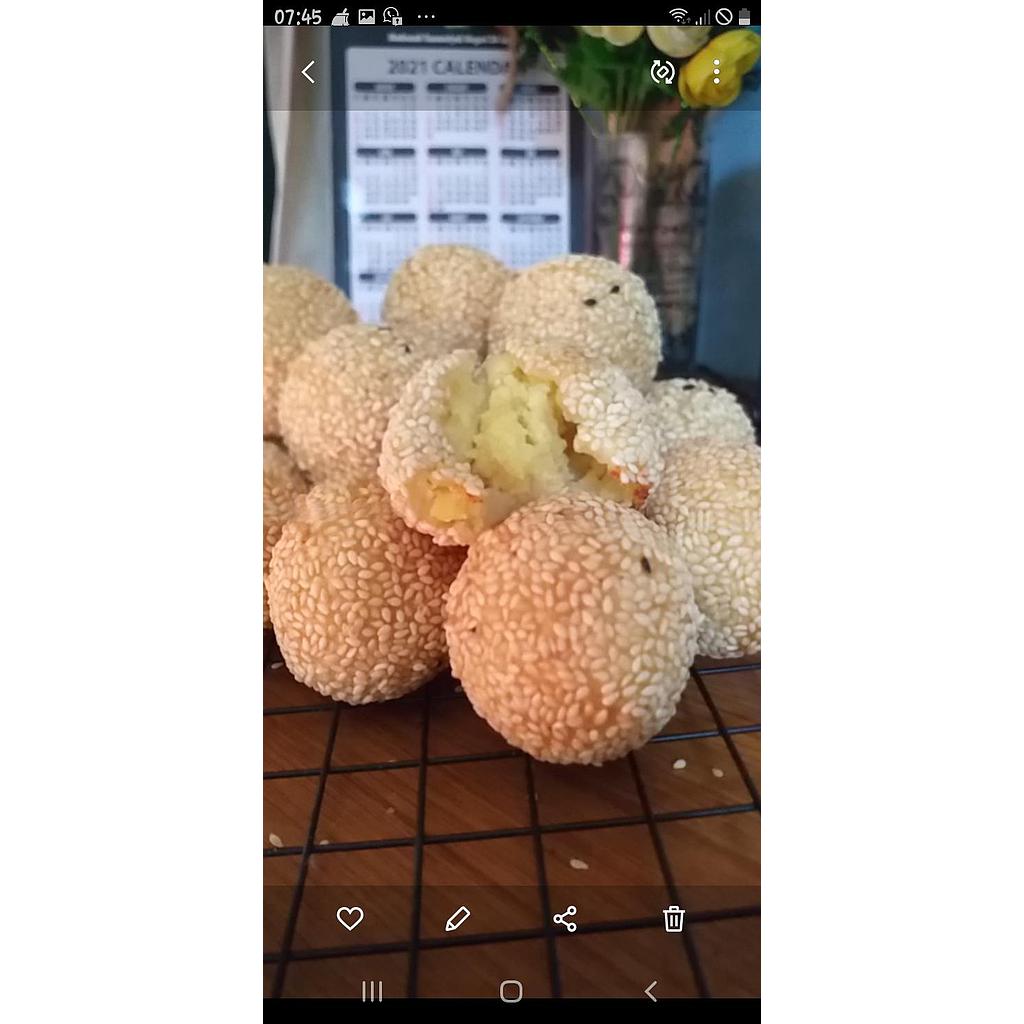
Task: Edit the photo with the pencil icon
Action: click(457, 918)
